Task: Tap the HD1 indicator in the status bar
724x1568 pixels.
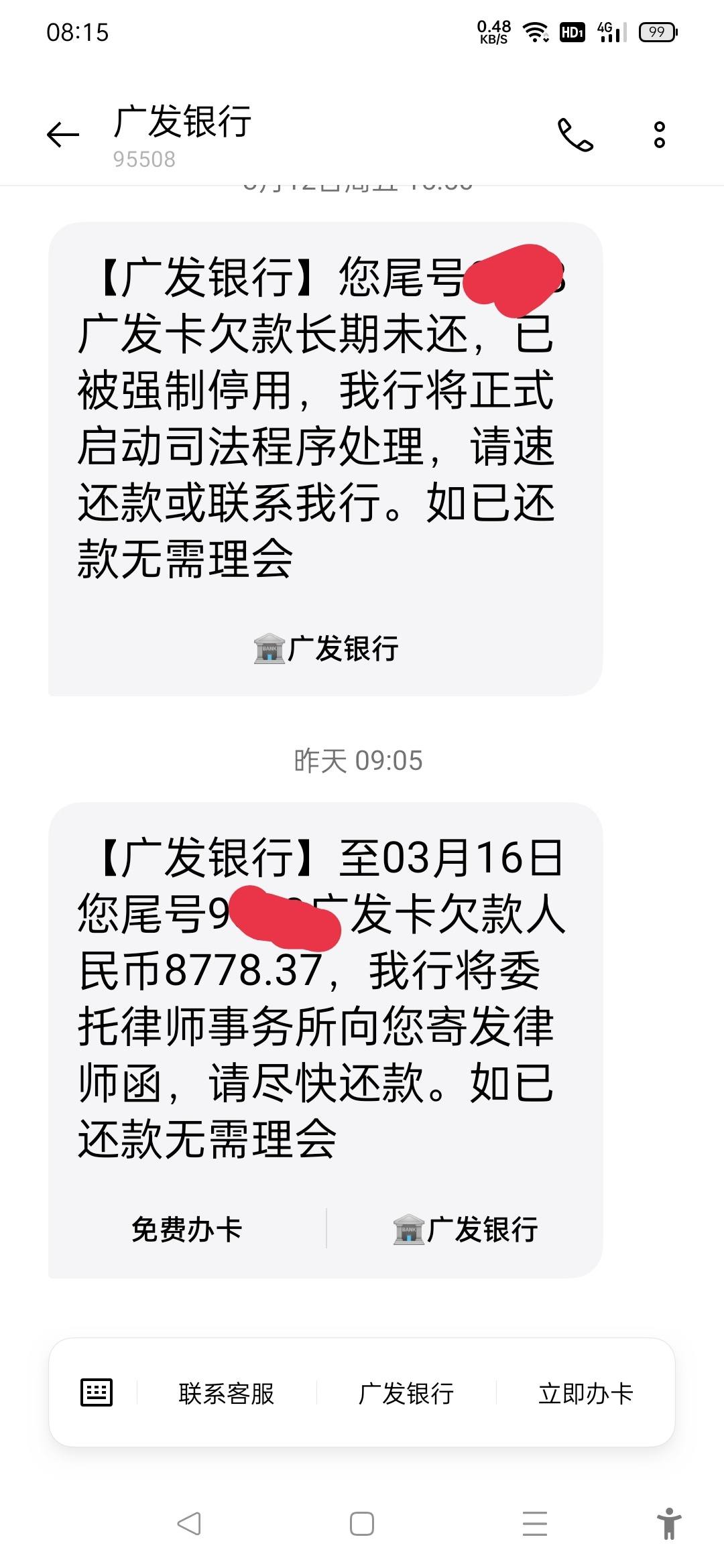Action: tap(571, 30)
